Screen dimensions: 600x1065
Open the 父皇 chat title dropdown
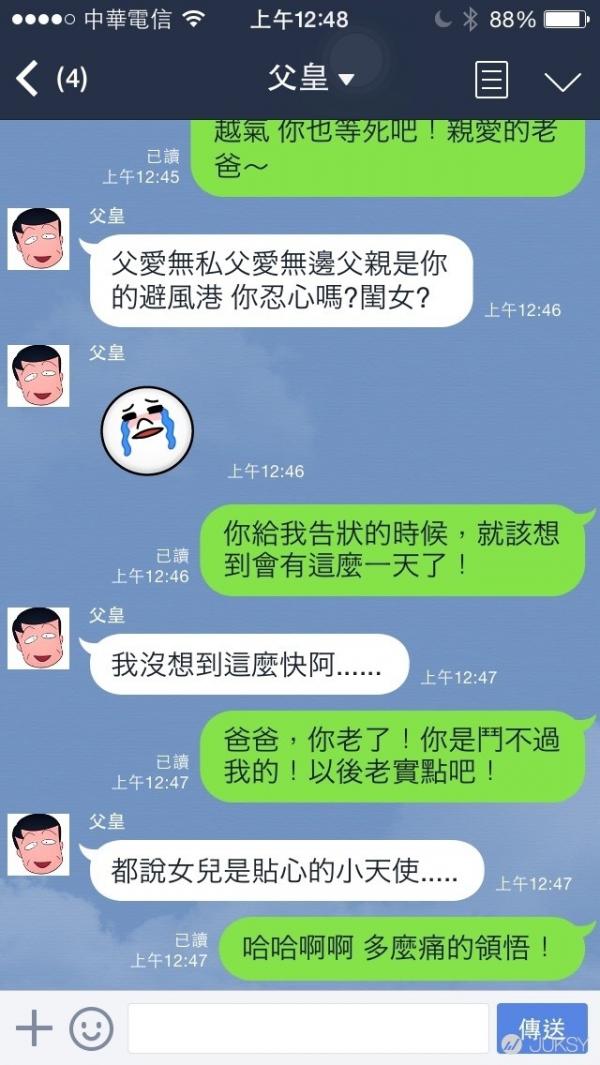click(x=311, y=78)
